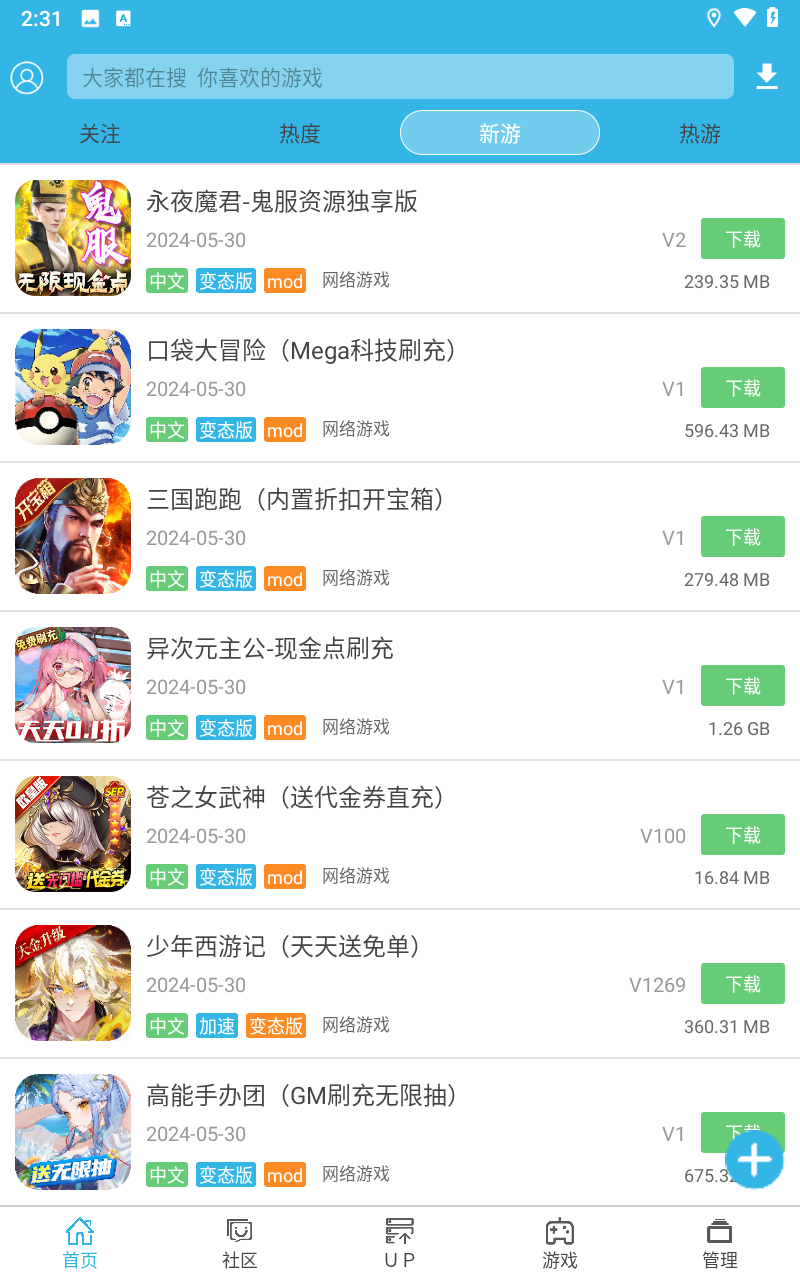Open the UP tab in bottom navigation
The height and width of the screenshot is (1280, 800).
(400, 1243)
